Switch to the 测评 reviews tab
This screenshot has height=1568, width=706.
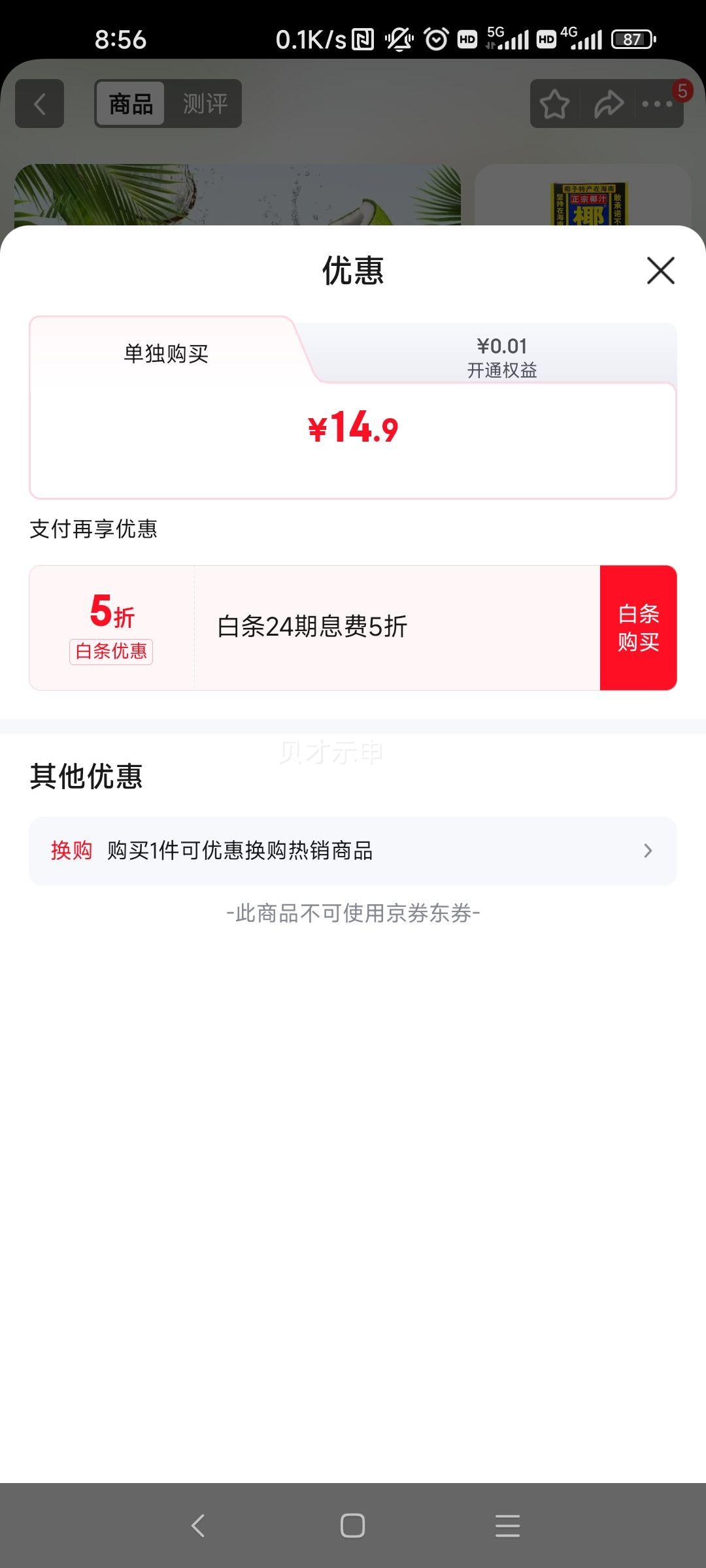tap(205, 103)
